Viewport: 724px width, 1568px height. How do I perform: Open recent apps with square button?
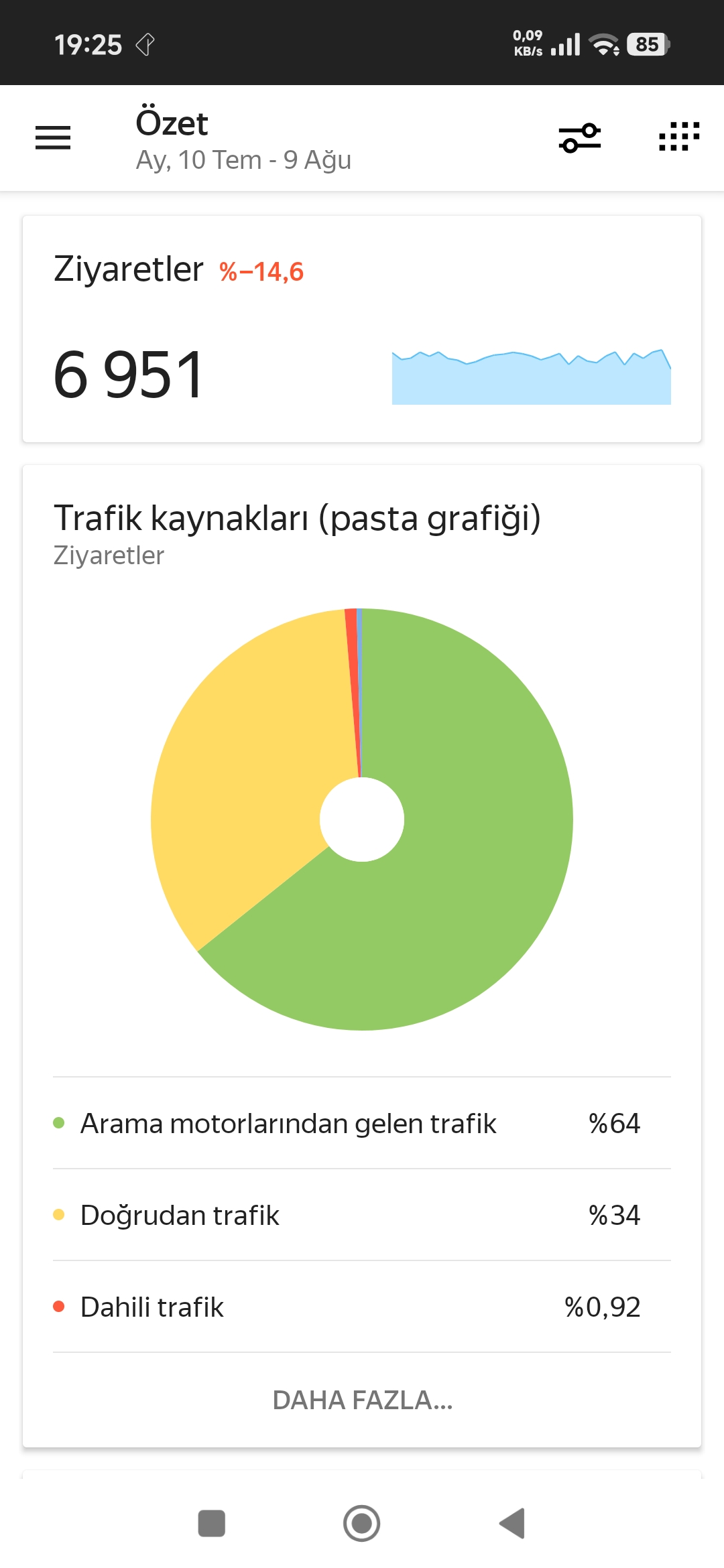(212, 1523)
